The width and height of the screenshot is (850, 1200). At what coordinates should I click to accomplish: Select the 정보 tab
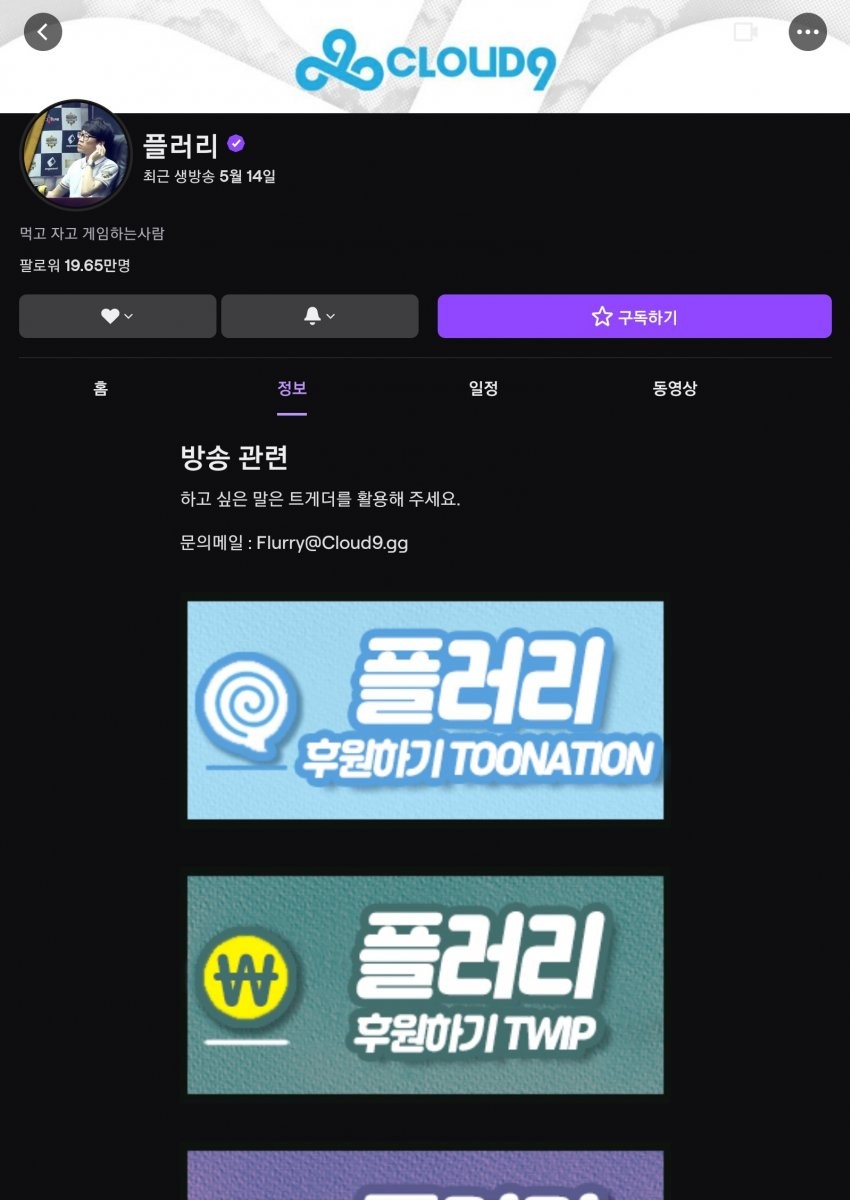292,388
